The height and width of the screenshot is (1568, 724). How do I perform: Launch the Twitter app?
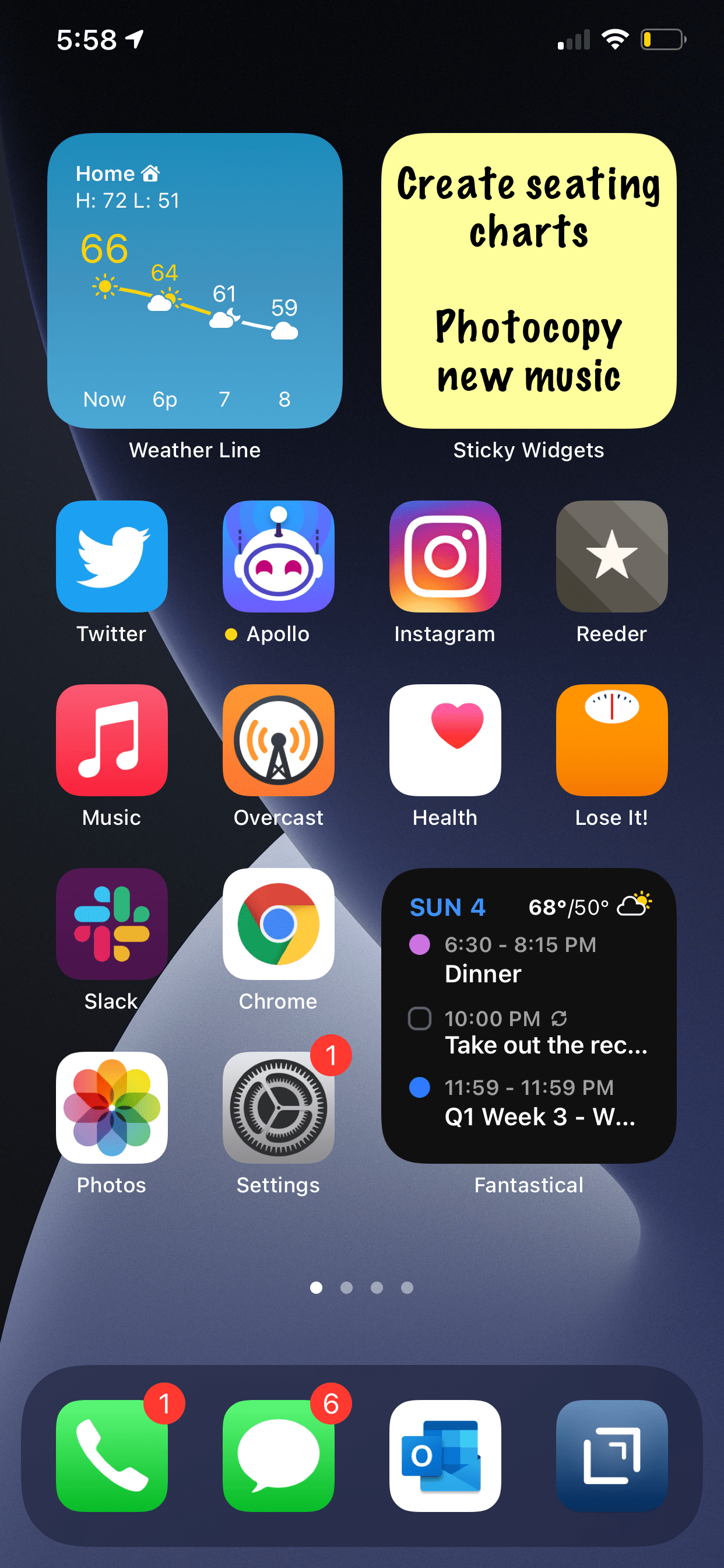click(111, 556)
